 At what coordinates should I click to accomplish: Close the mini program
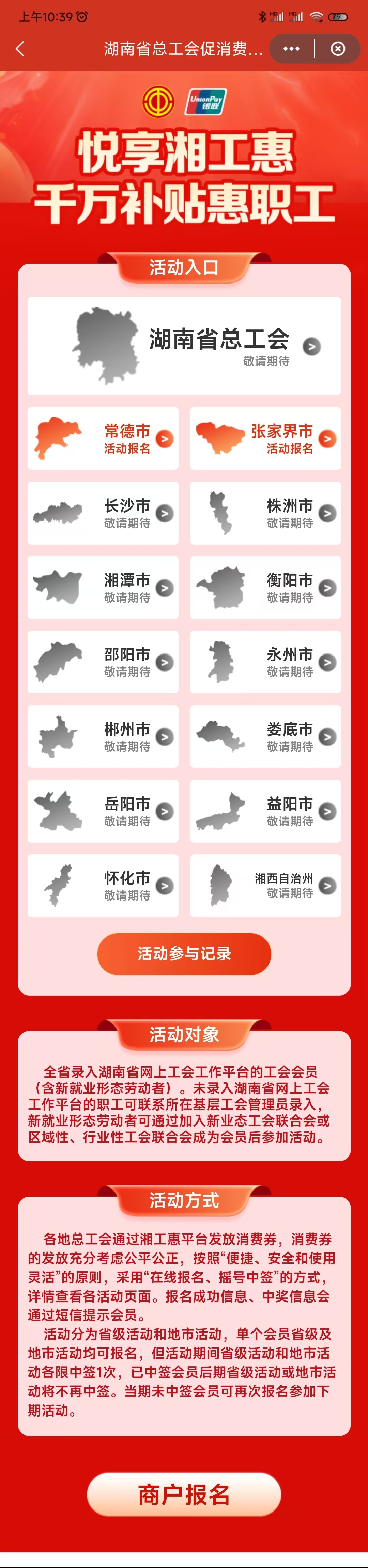coord(338,49)
